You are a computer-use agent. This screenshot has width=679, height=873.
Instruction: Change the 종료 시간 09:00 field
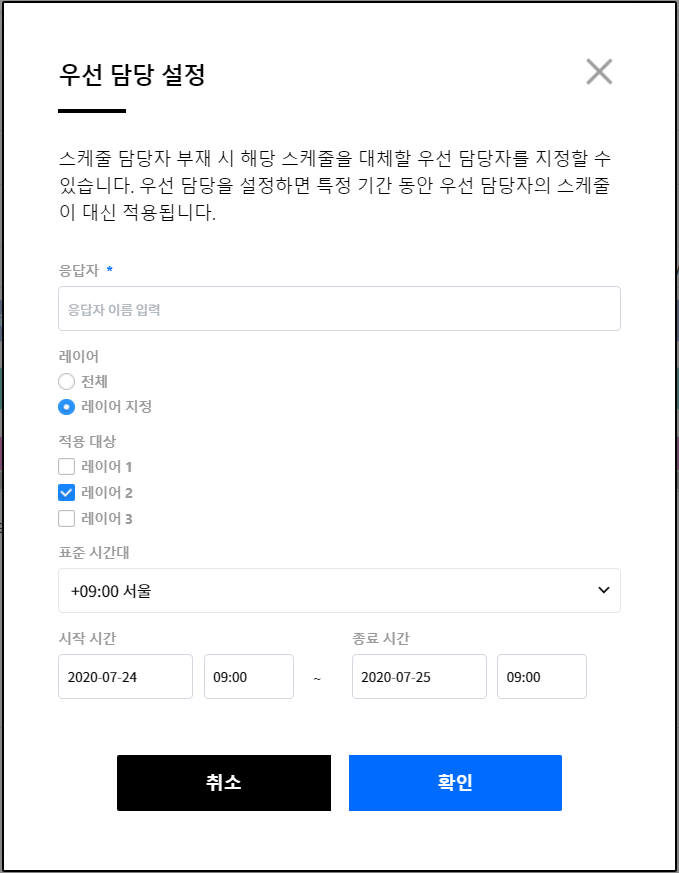(541, 677)
